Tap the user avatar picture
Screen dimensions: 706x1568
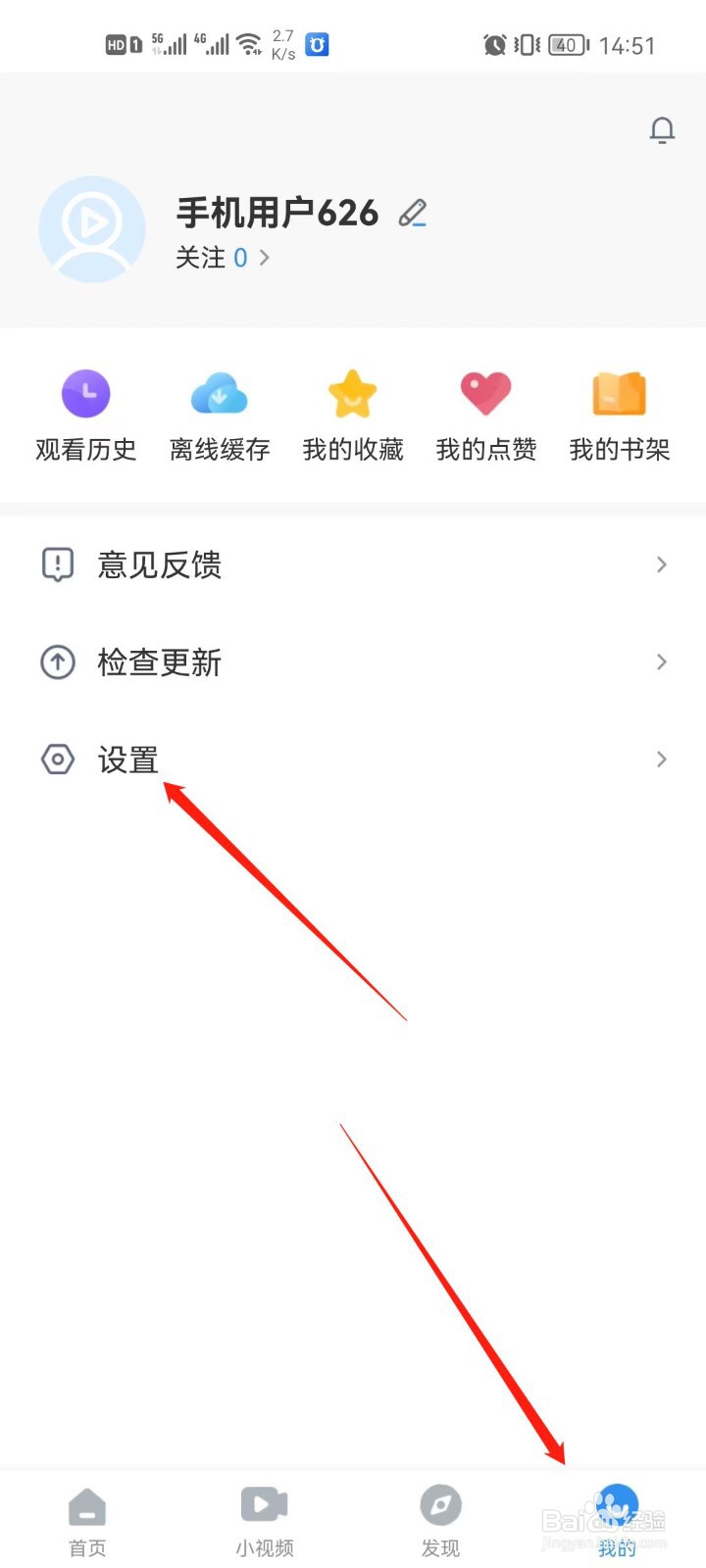92,229
